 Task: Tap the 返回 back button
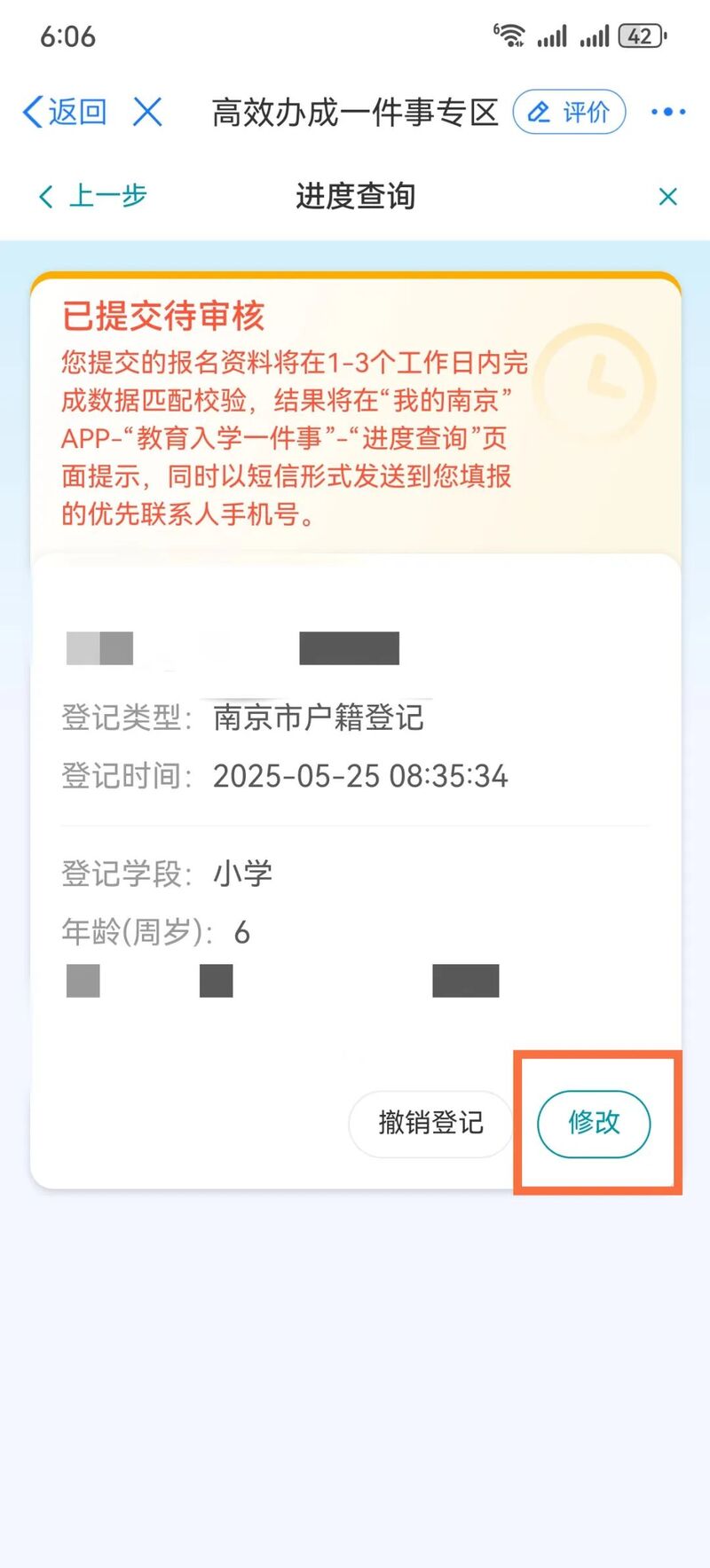coord(65,113)
